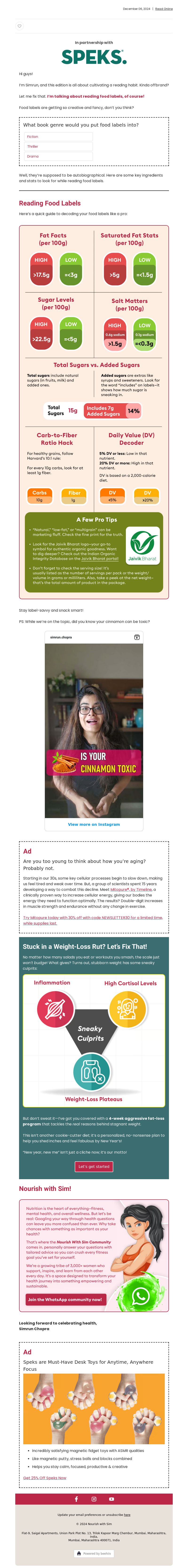Image resolution: width=188 pixels, height=1568 pixels.
Task: Open Get 25% Off Speks Now link
Action: coord(44,1477)
